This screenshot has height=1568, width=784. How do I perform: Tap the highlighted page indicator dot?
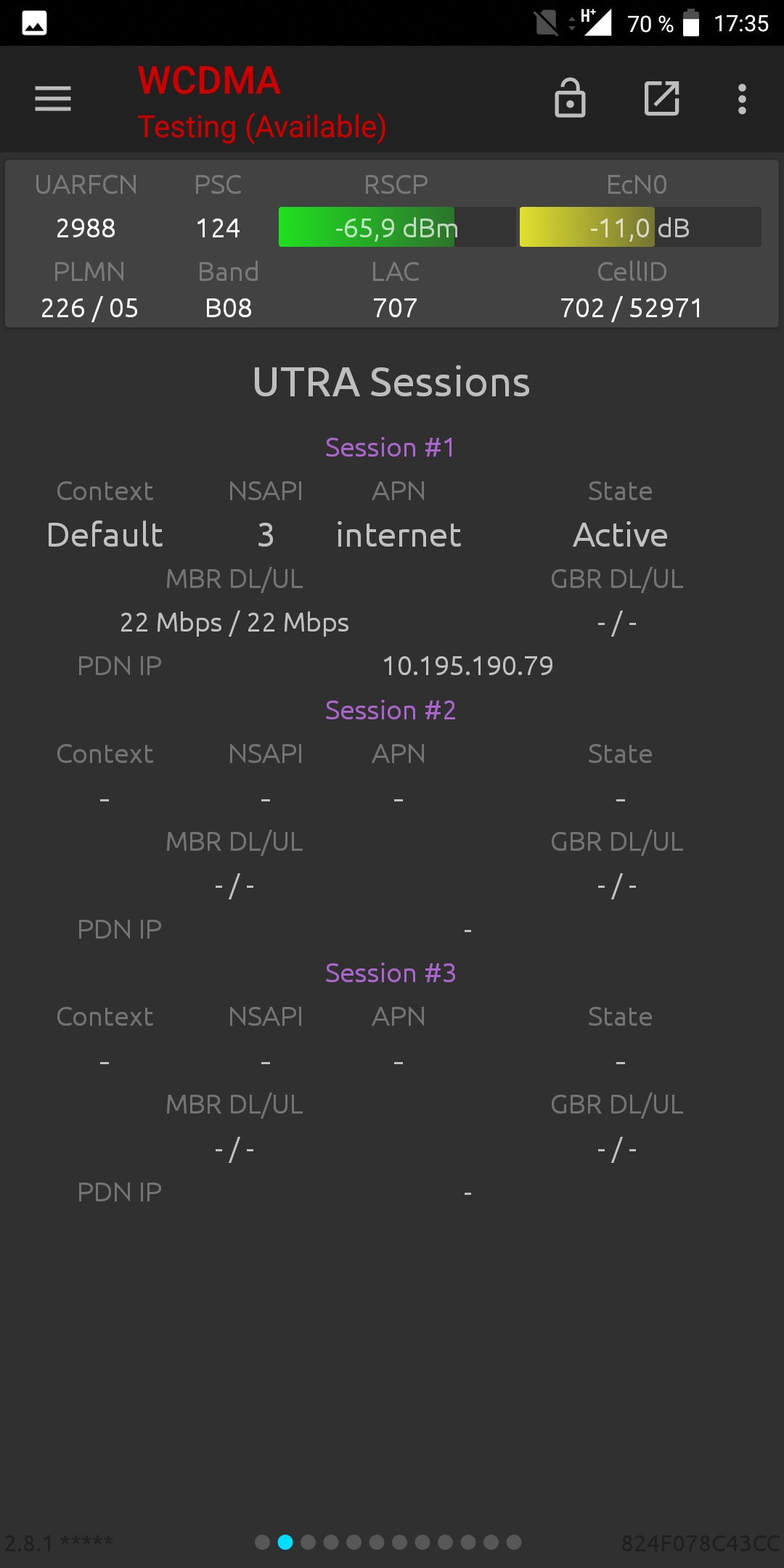pos(286,1542)
